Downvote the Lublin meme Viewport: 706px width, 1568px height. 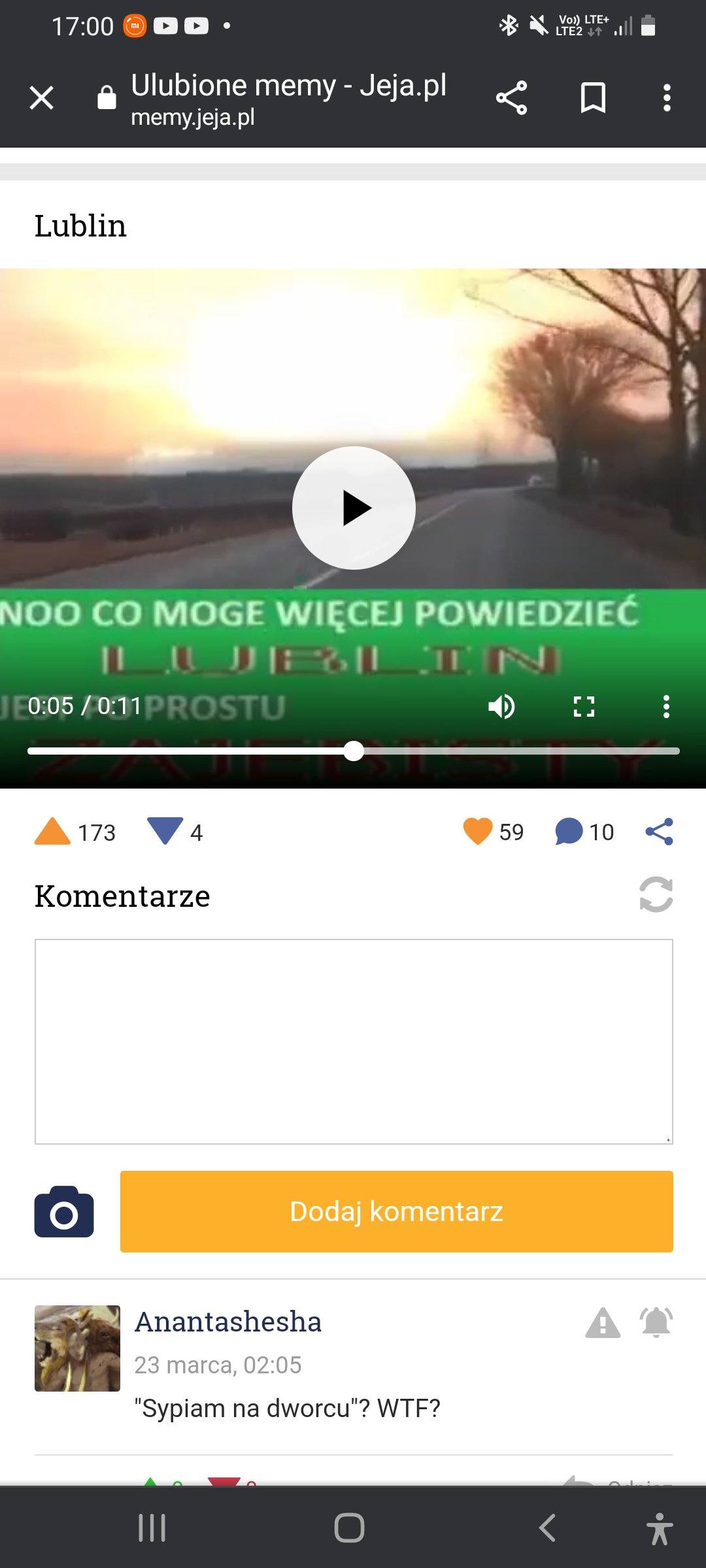(x=165, y=832)
